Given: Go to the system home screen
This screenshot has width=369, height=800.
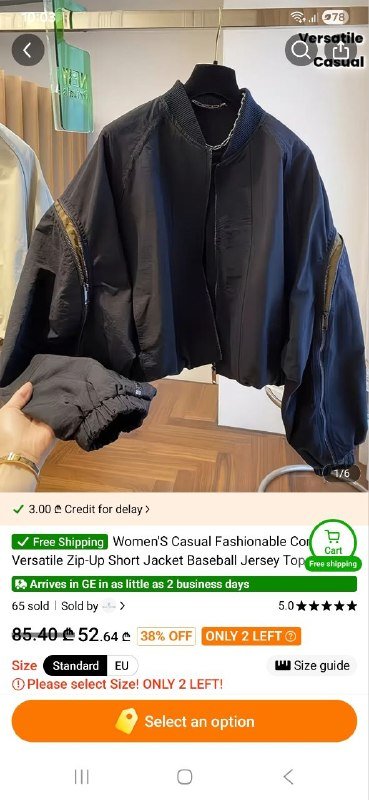Looking at the screenshot, I should click(x=184, y=777).
